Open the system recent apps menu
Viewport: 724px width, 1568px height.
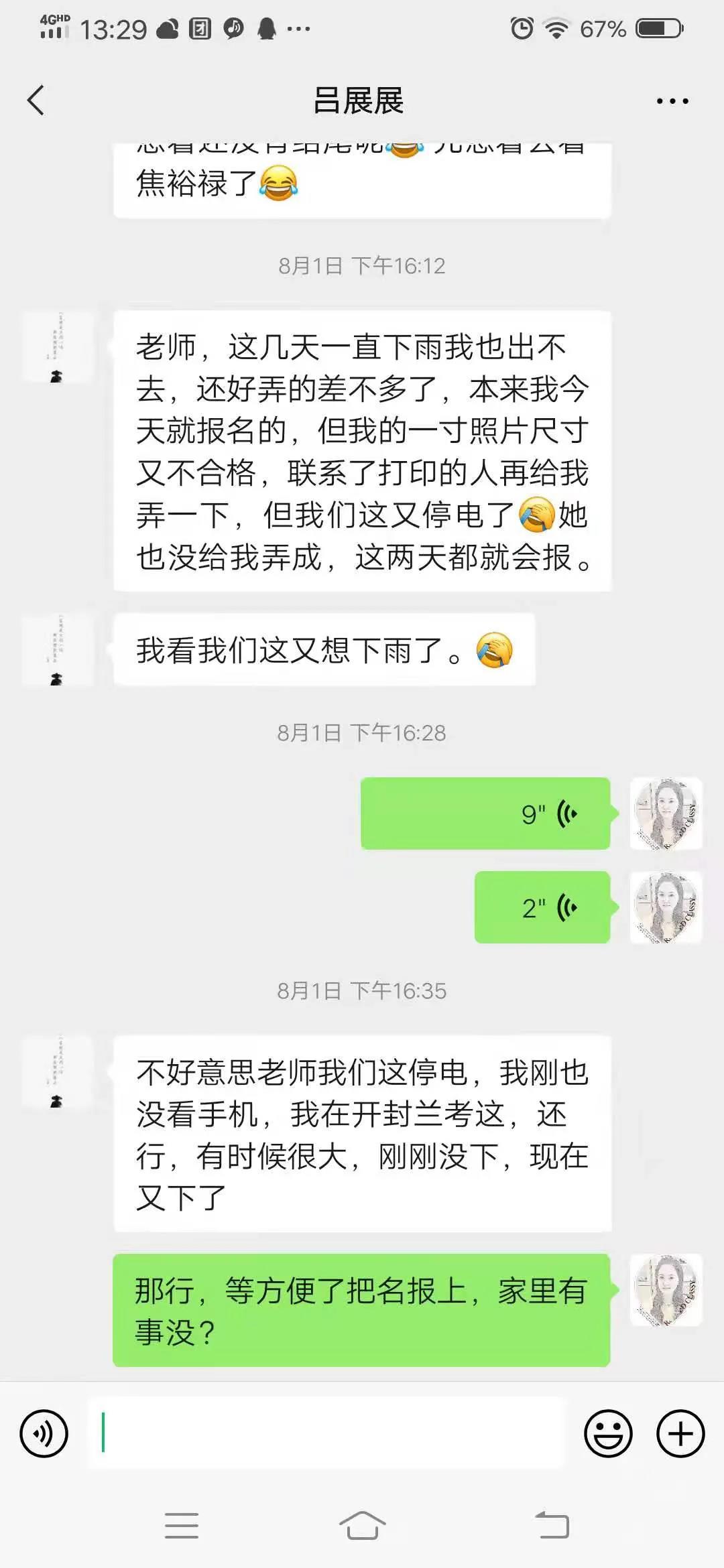coord(182,1526)
